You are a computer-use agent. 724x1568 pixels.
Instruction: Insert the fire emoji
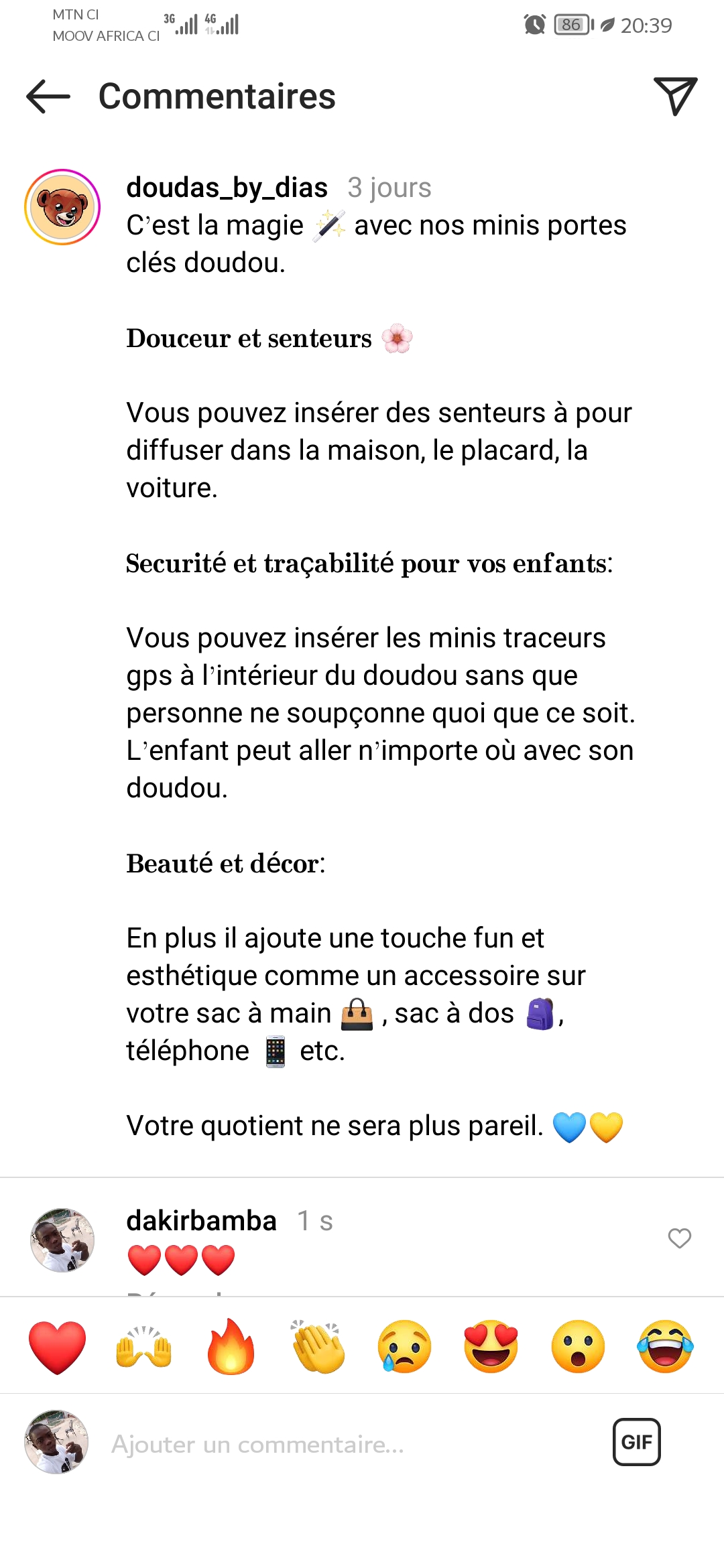tap(231, 1347)
